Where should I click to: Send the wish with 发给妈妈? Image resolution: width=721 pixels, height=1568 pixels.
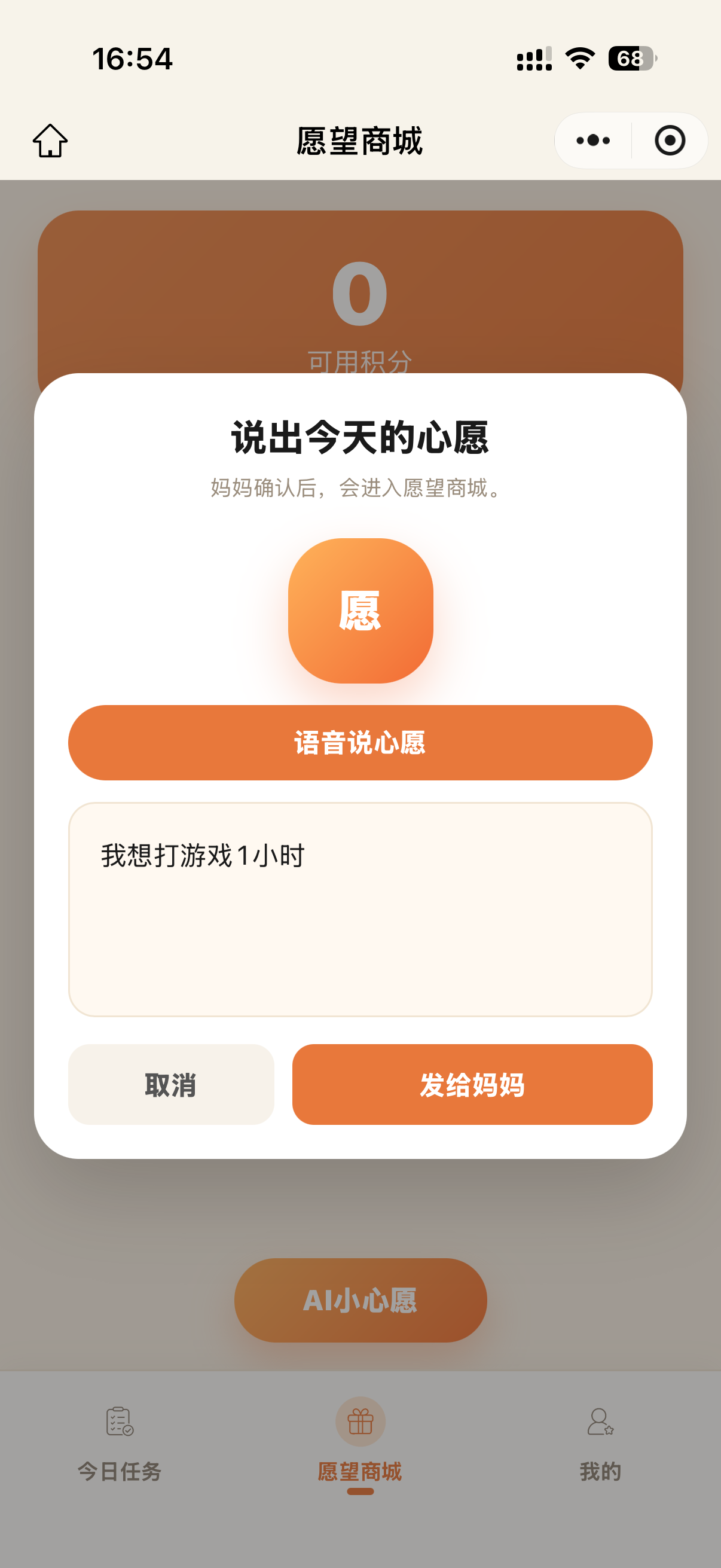click(472, 1084)
